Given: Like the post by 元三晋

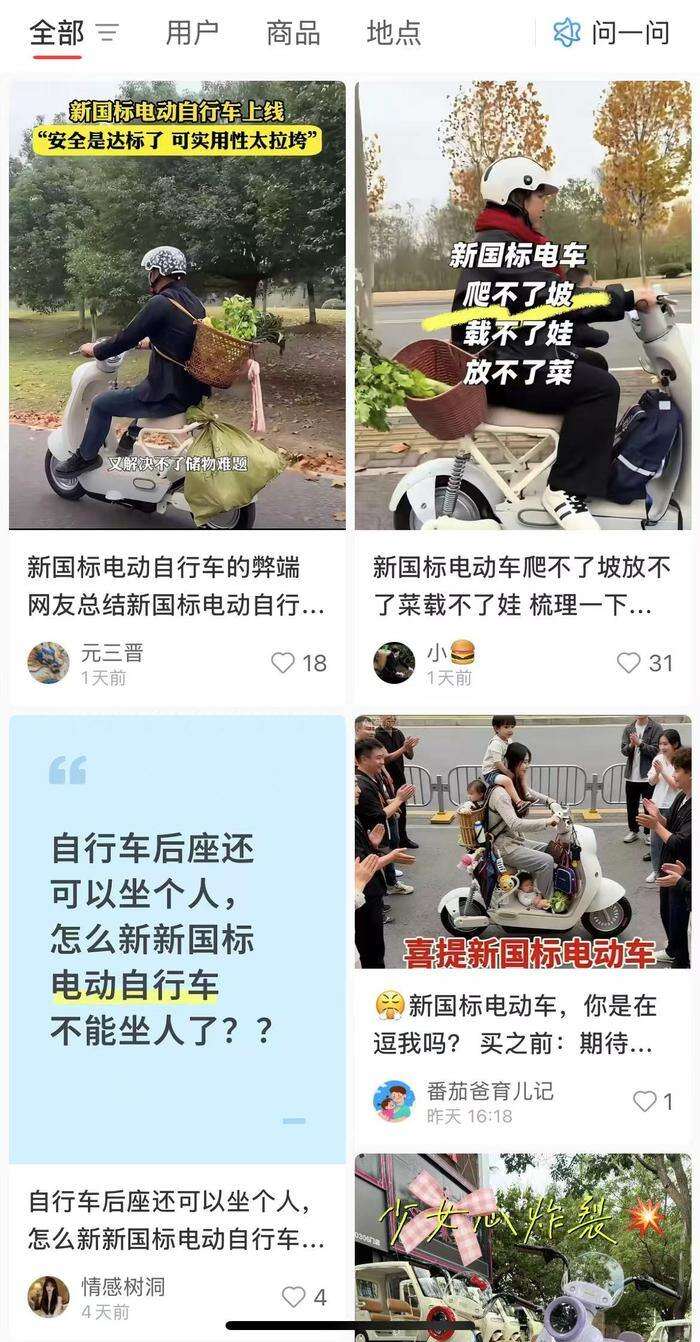Looking at the screenshot, I should tap(284, 663).
